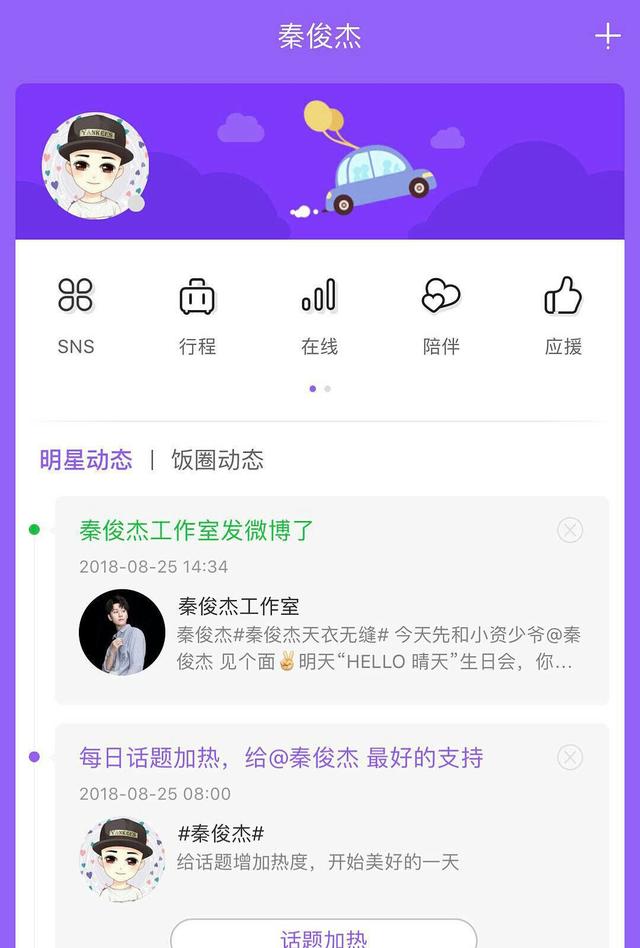Tap the 话题加热 button

[x=323, y=937]
